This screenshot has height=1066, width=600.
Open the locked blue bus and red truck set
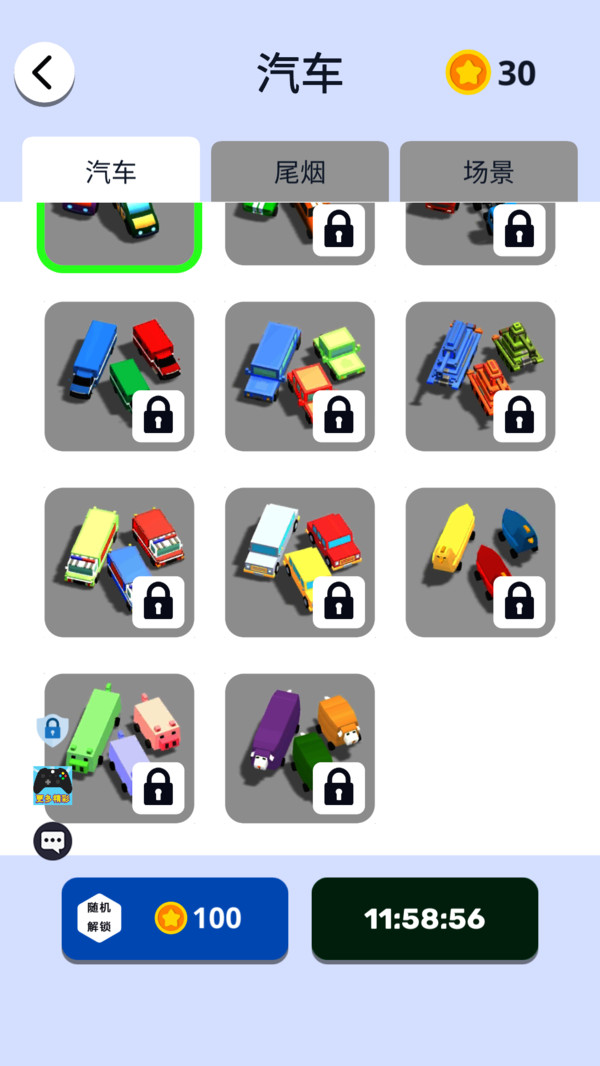[x=120, y=376]
